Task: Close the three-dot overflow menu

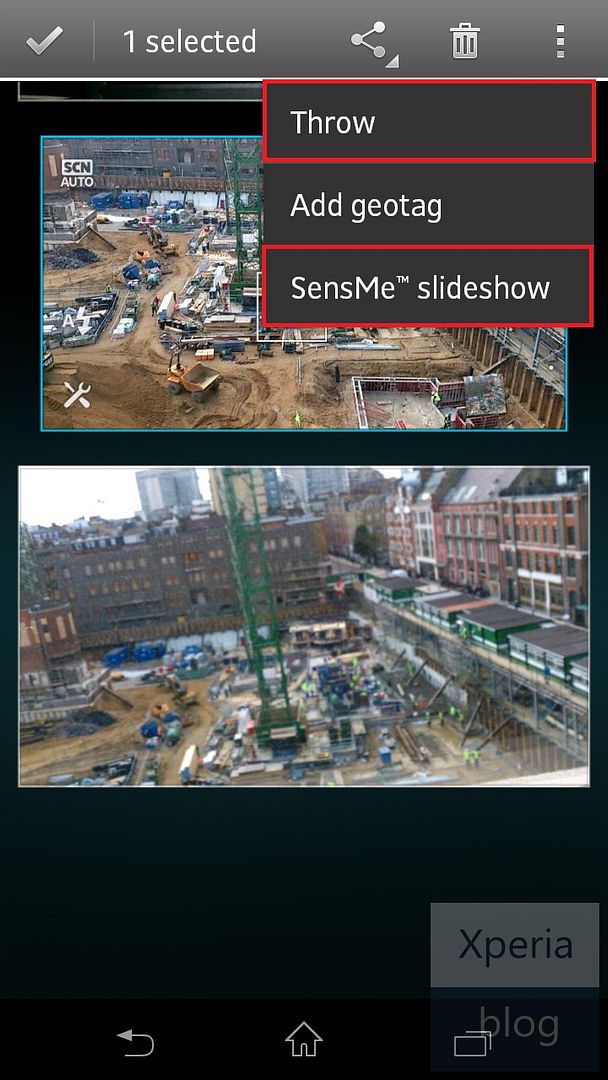Action: pos(560,41)
